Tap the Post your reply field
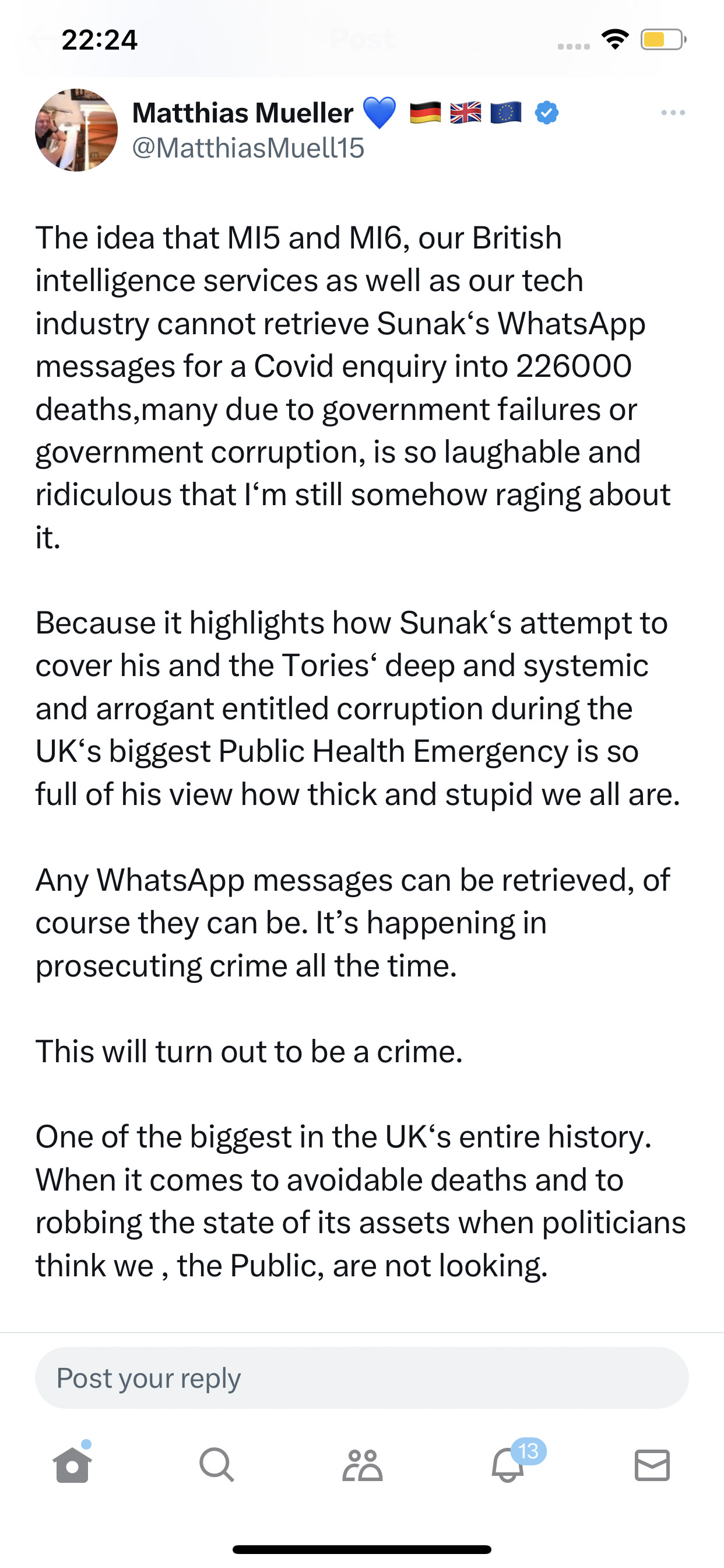Viewport: 724px width, 1568px height. coord(362,1378)
